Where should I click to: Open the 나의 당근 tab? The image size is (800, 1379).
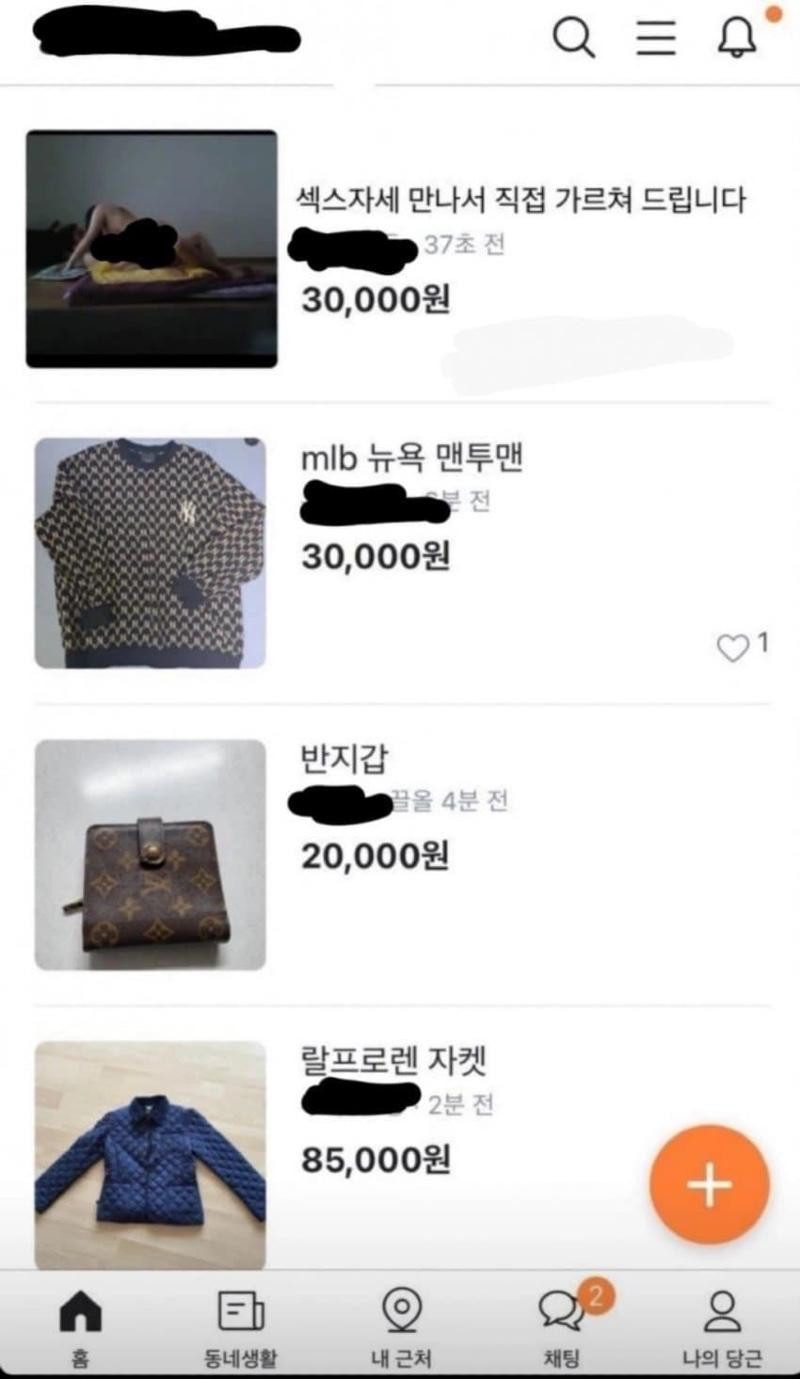(721, 1325)
